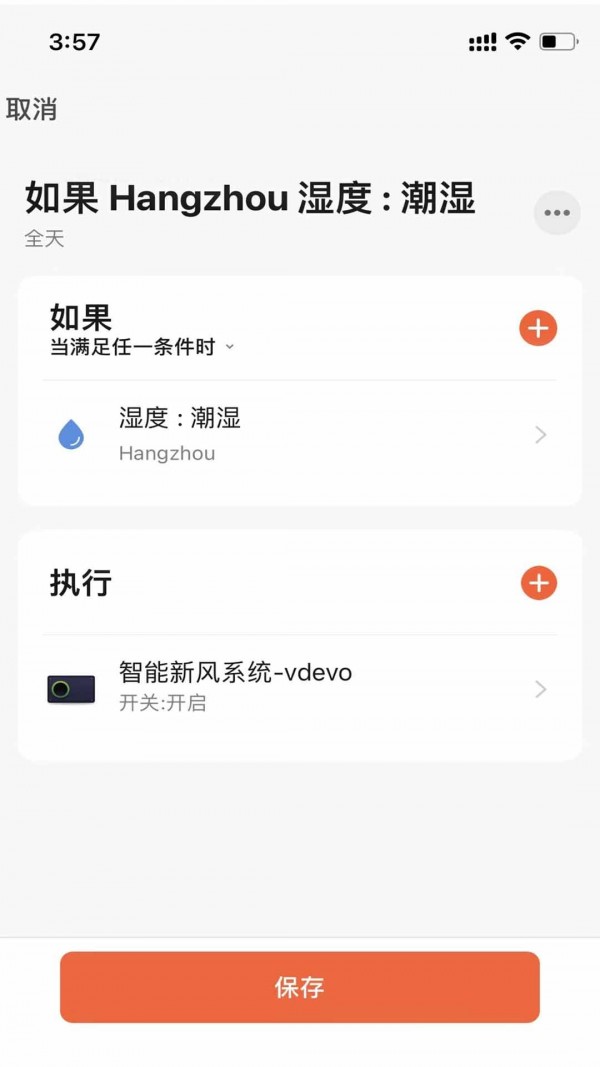Save the automation with 保存

(299, 987)
